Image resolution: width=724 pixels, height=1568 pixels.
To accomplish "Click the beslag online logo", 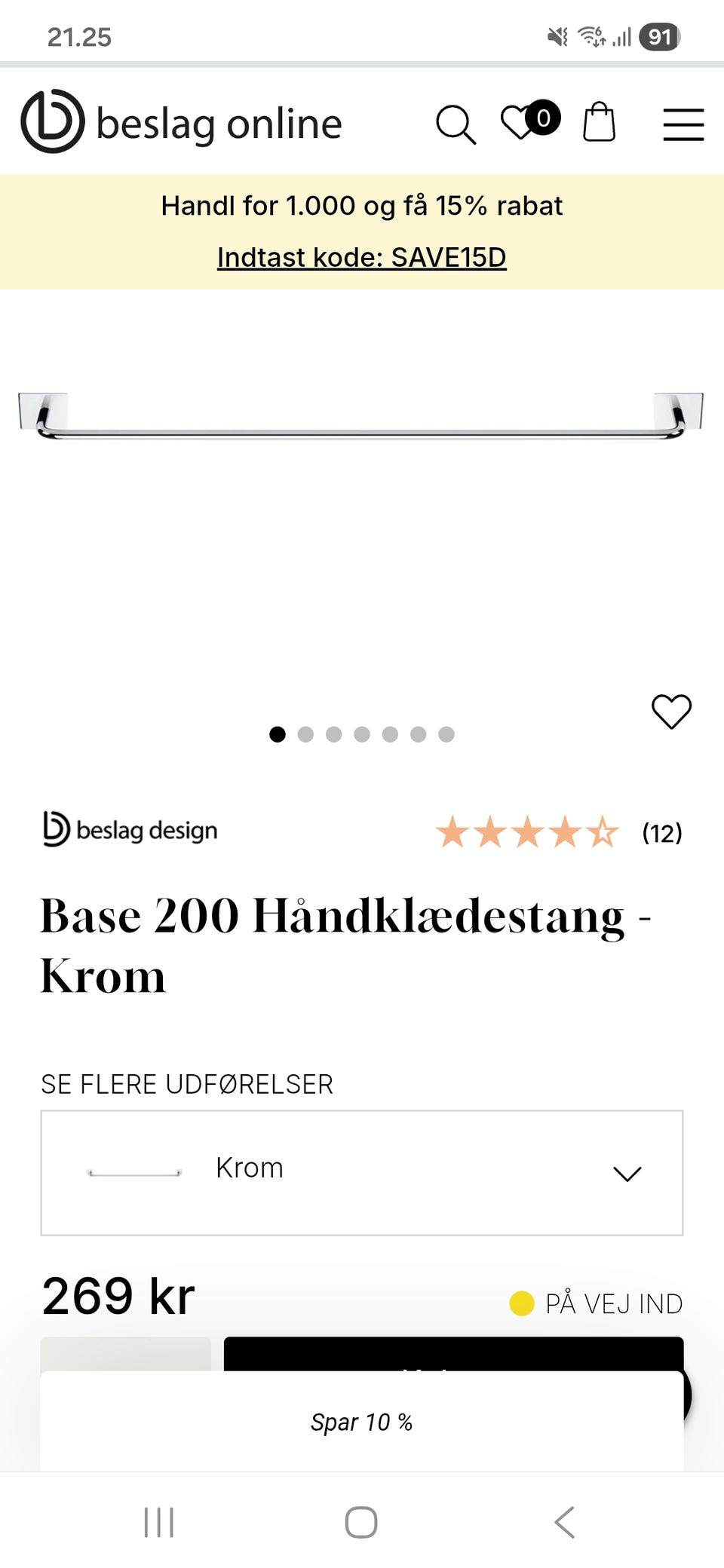I will [179, 123].
